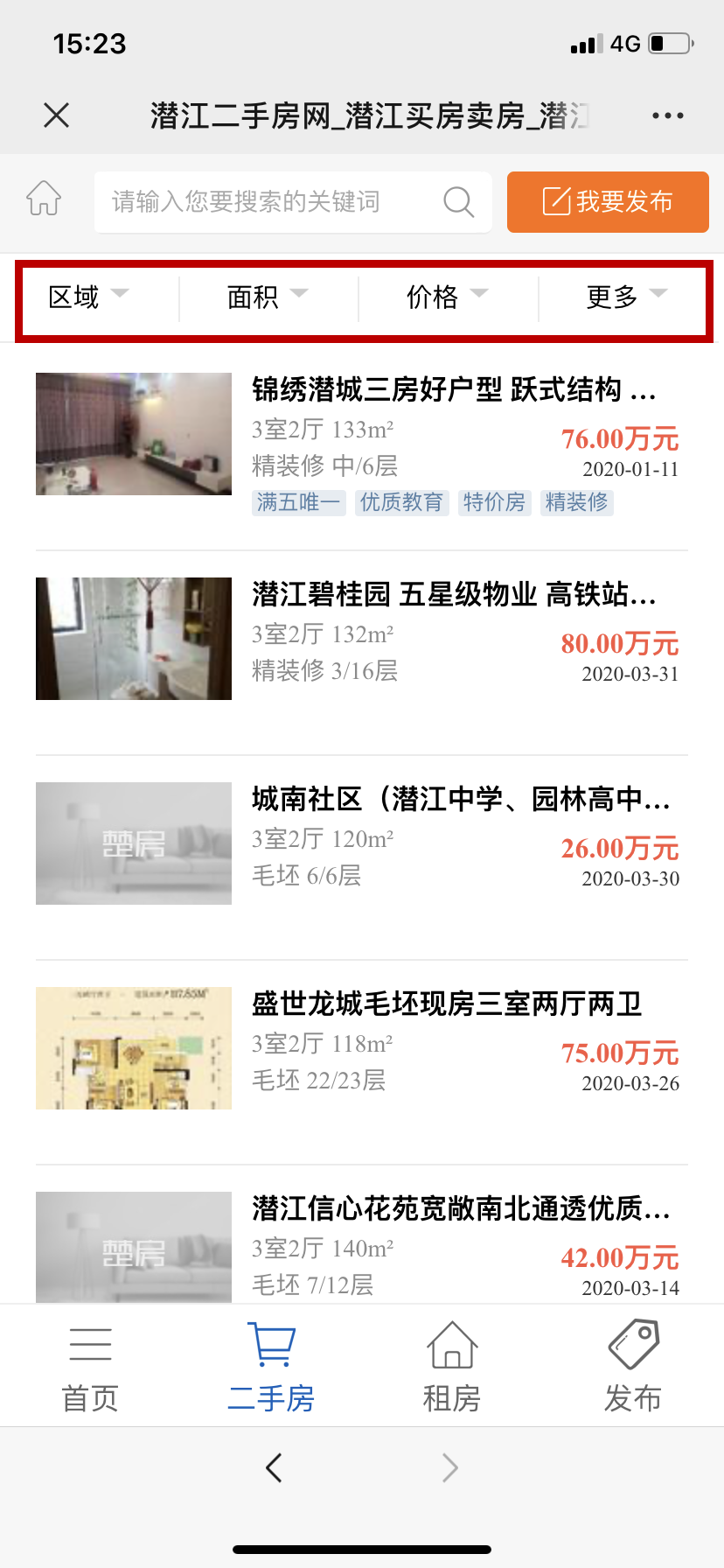Viewport: 724px width, 1568px height.
Task: View the 潜江信心花苑 listing
Action: tap(460, 1208)
